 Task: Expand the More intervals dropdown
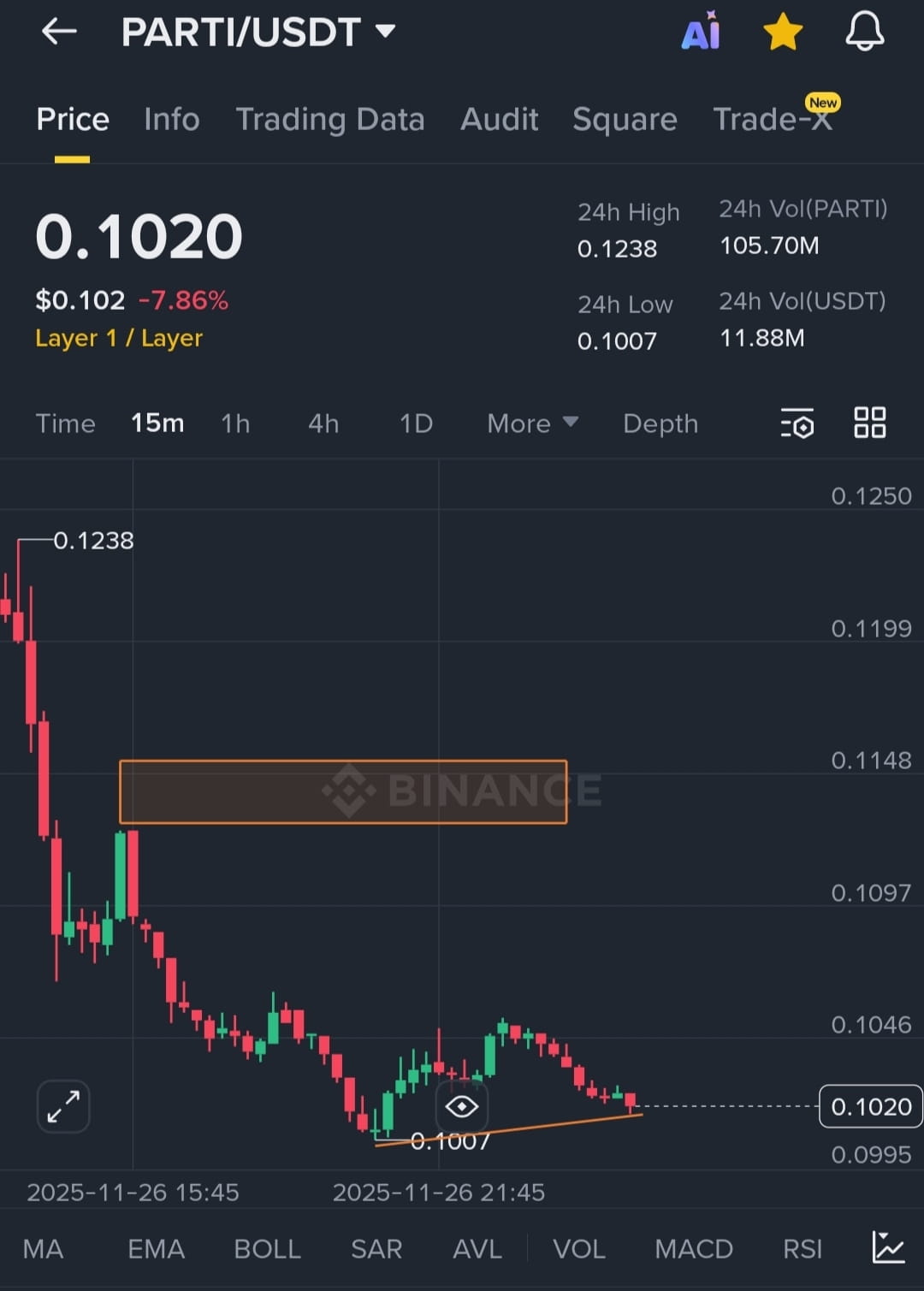coord(532,423)
